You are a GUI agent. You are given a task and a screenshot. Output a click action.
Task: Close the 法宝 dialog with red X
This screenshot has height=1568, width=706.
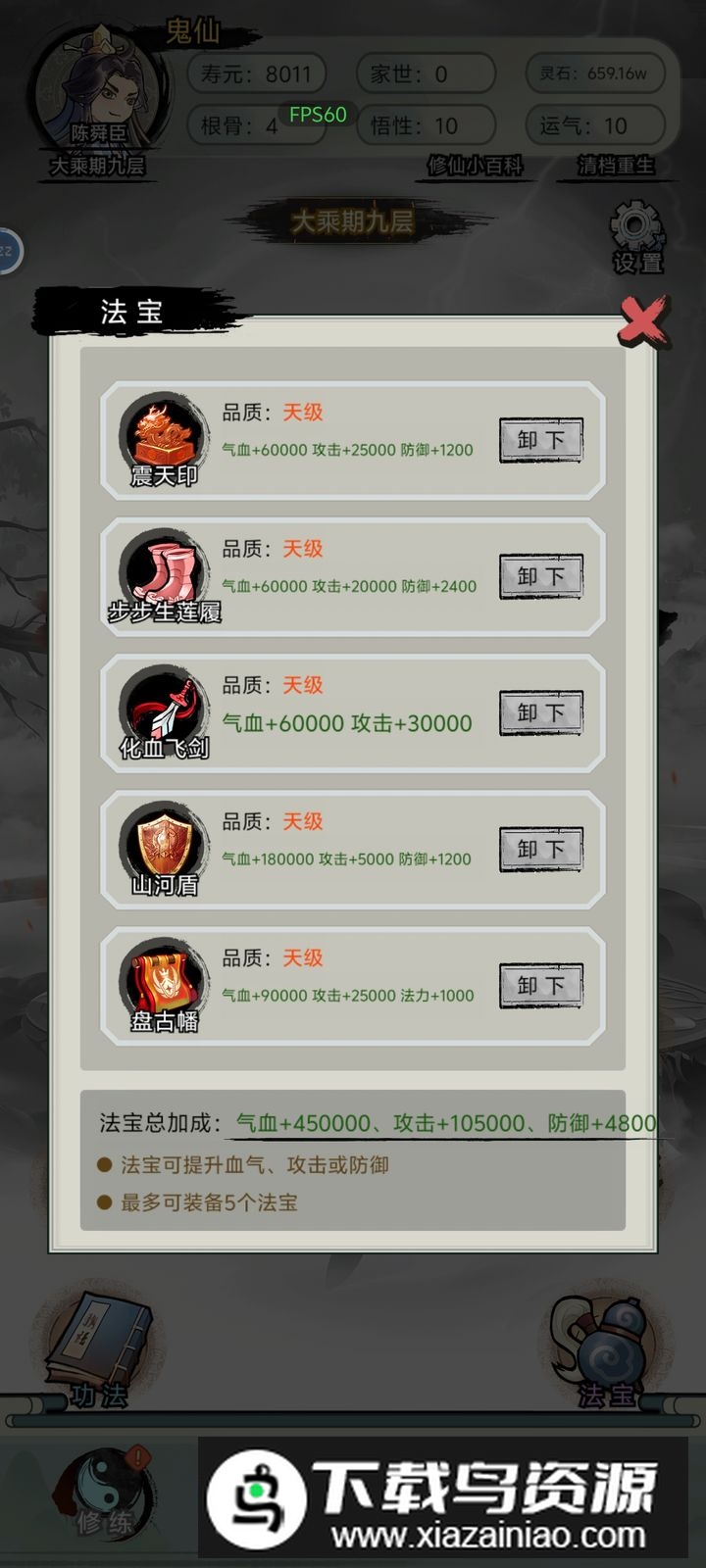[x=643, y=319]
